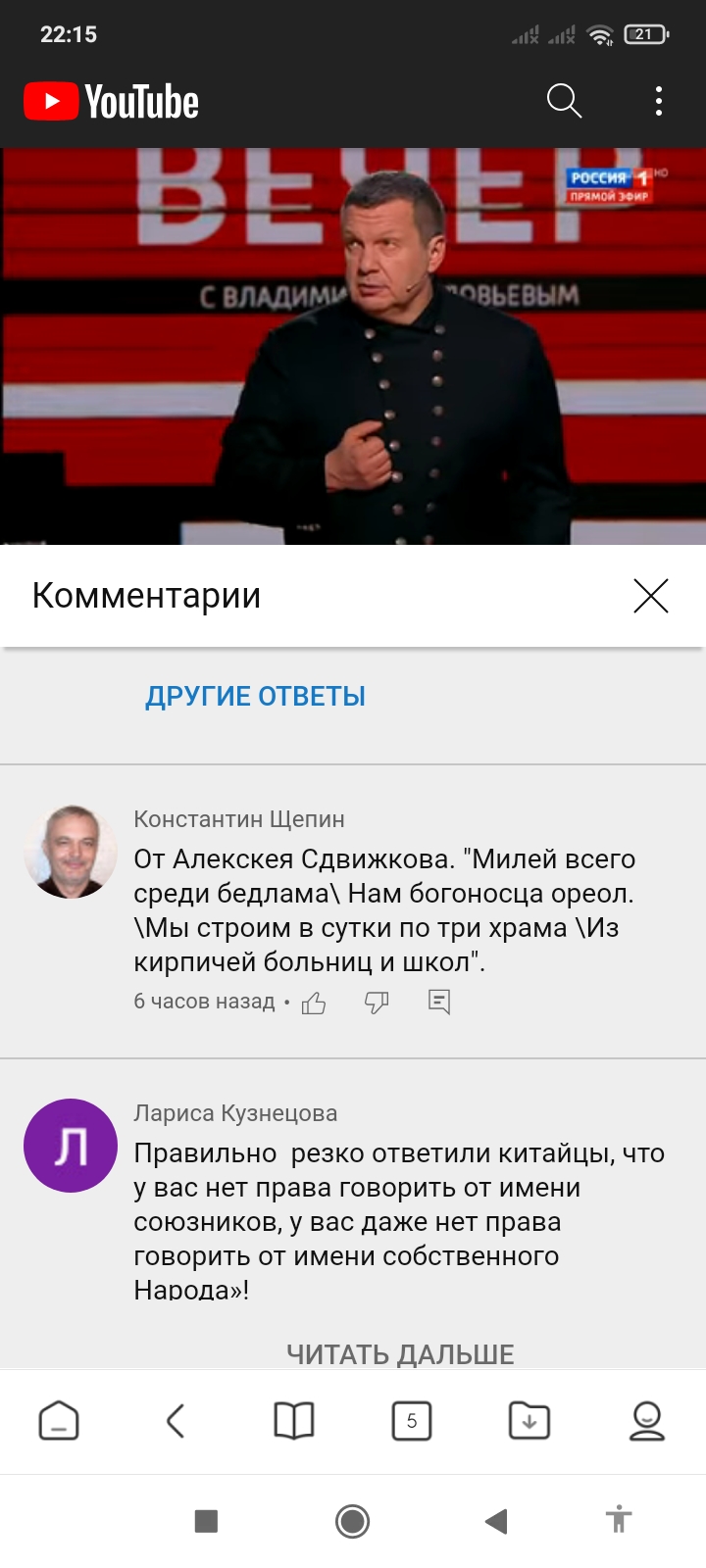Go back in the browser toolbar

176,1421
